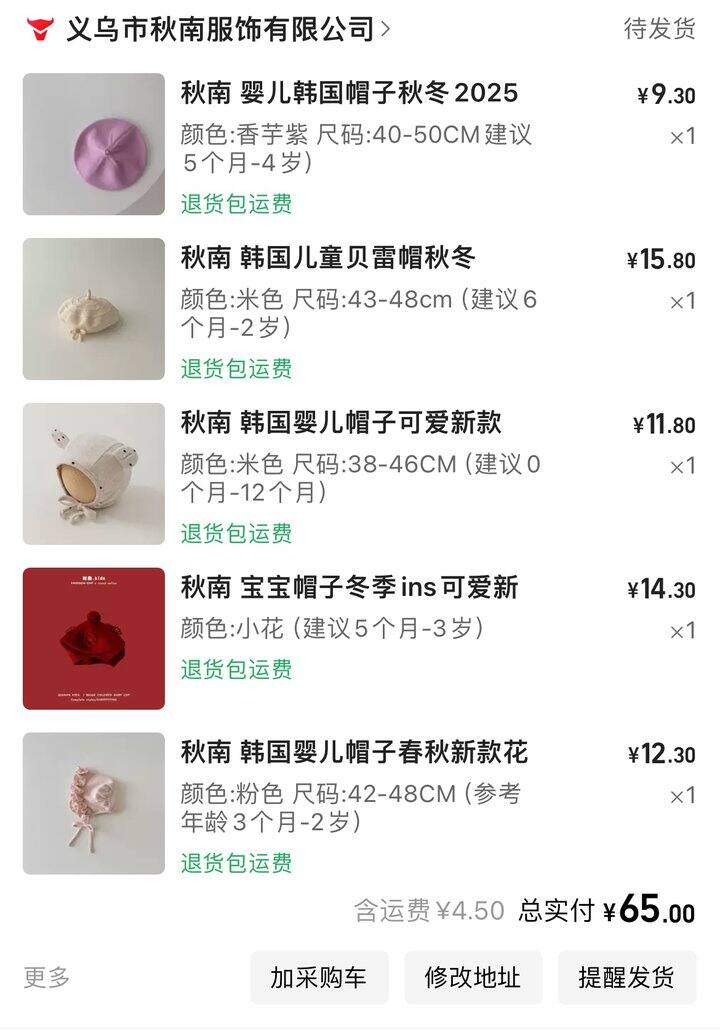The width and height of the screenshot is (720, 1032).
Task: Select 修改地址 to change the delivery address
Action: [x=473, y=978]
